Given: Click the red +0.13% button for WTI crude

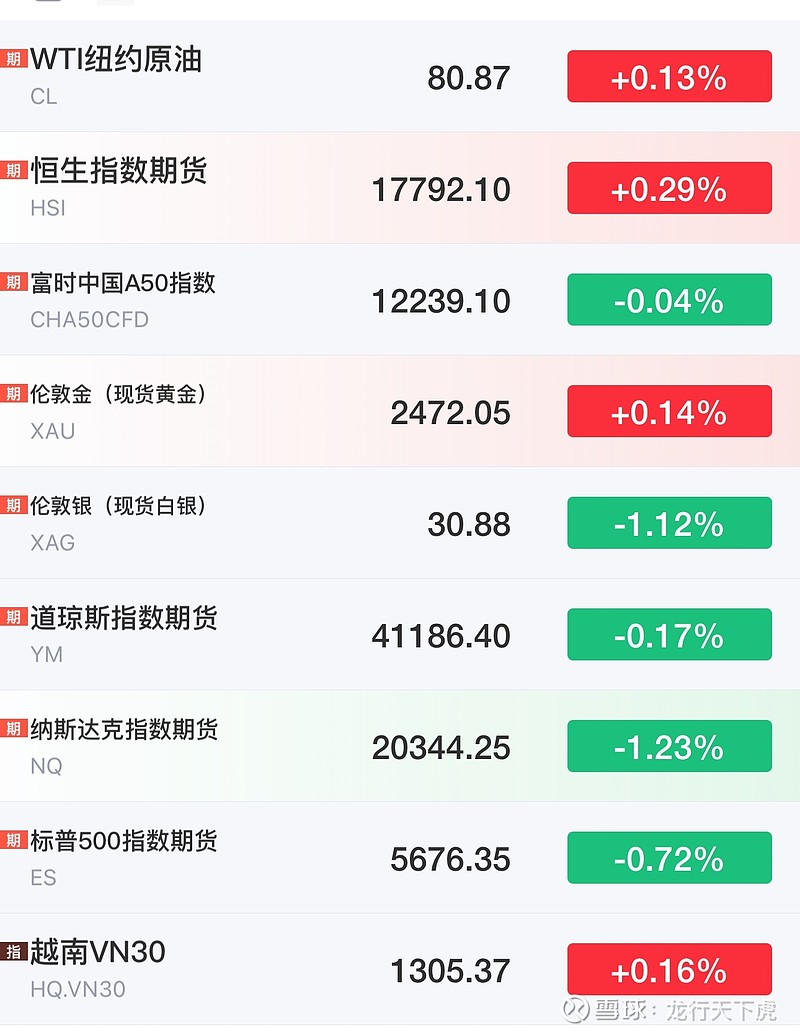Looking at the screenshot, I should coord(669,75).
